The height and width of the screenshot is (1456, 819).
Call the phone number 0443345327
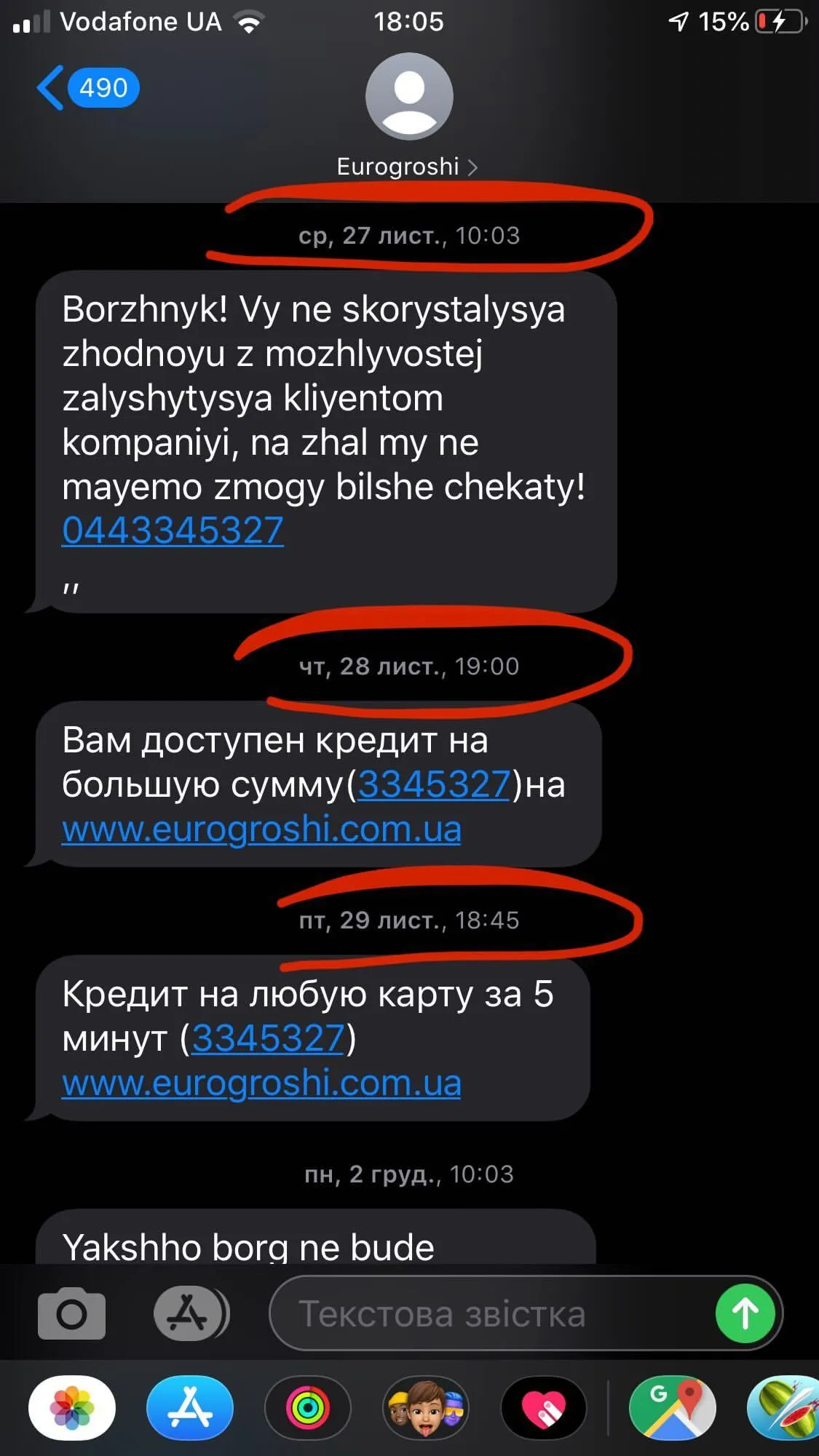coord(173,530)
